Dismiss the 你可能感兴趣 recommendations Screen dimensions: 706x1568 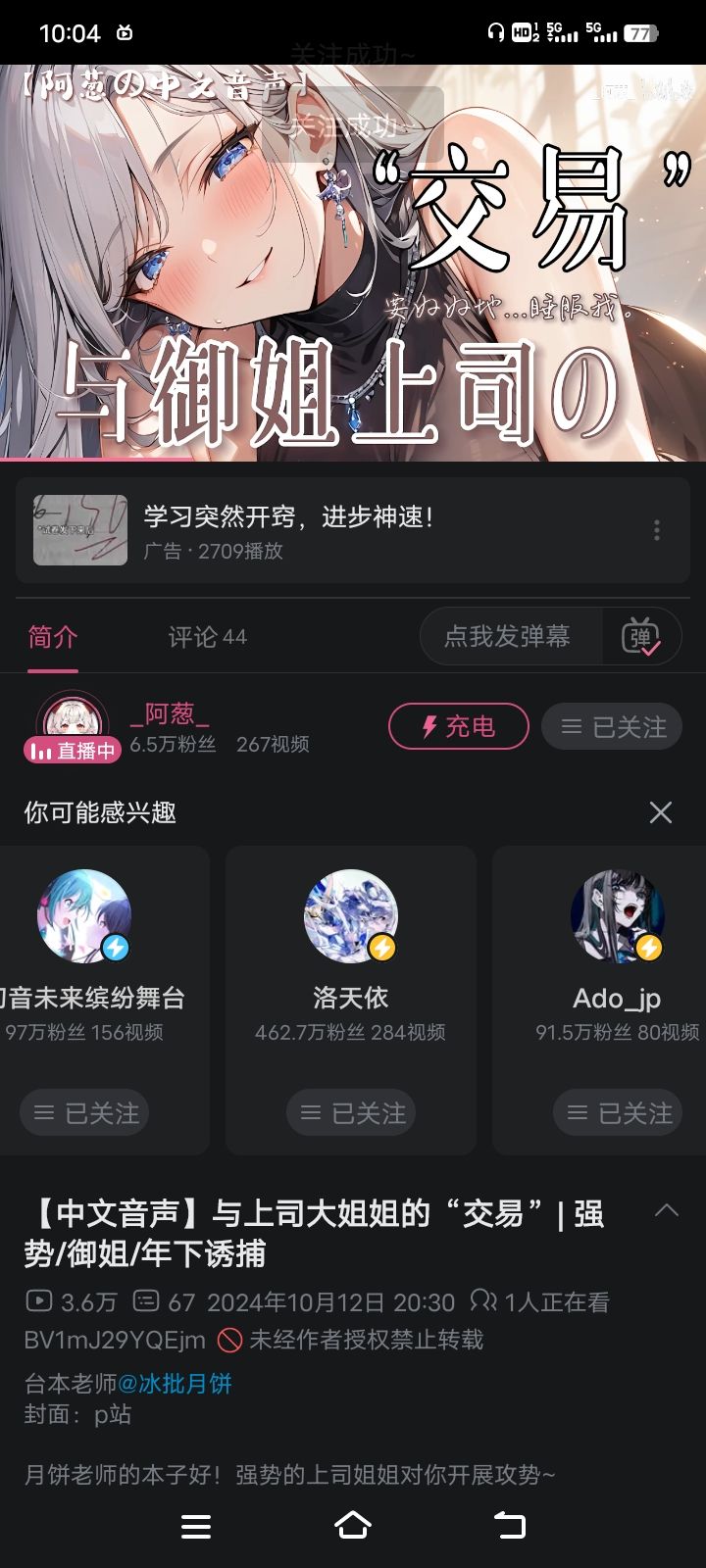click(x=661, y=812)
